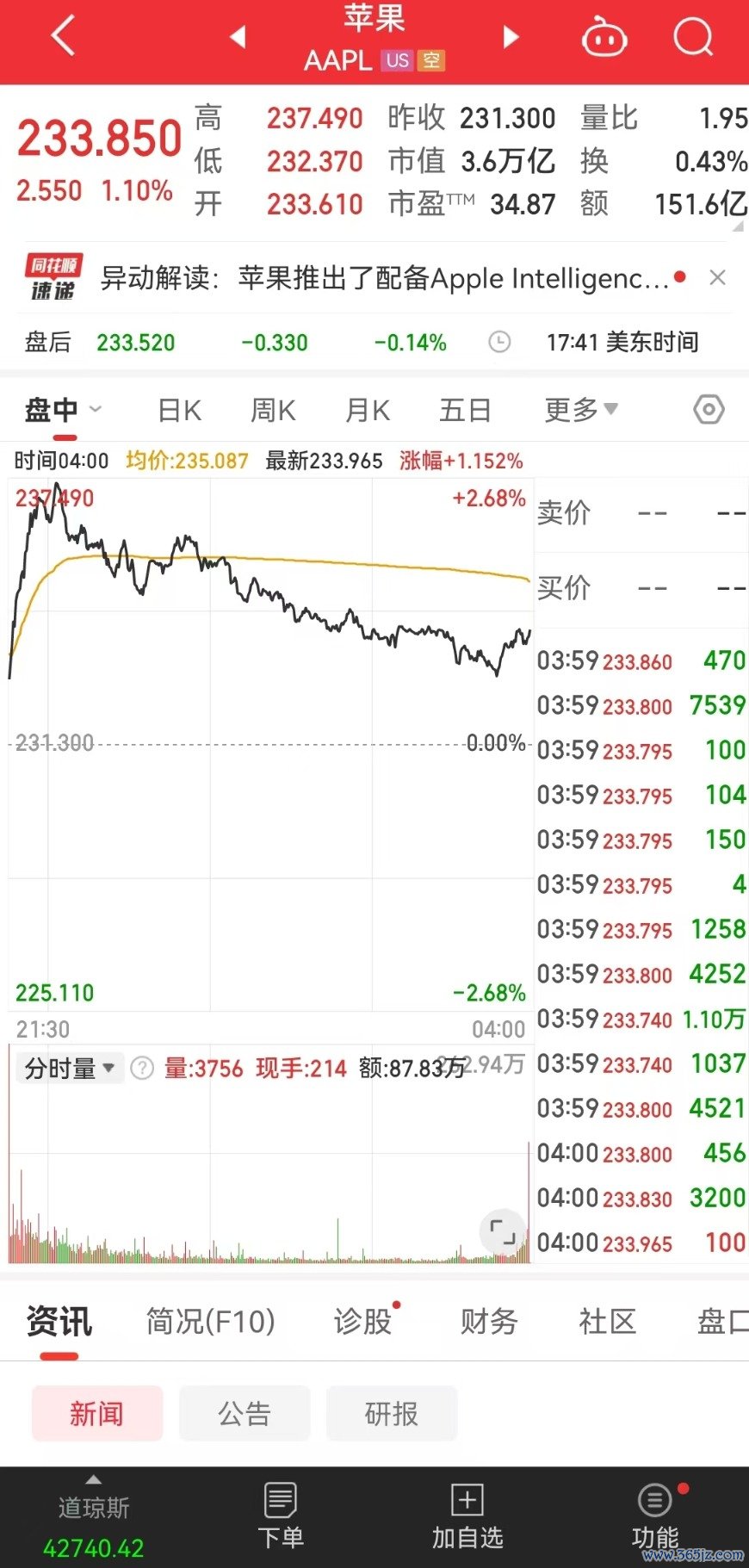Show the 五日 chart
This screenshot has height=1568, width=749.
tap(465, 410)
